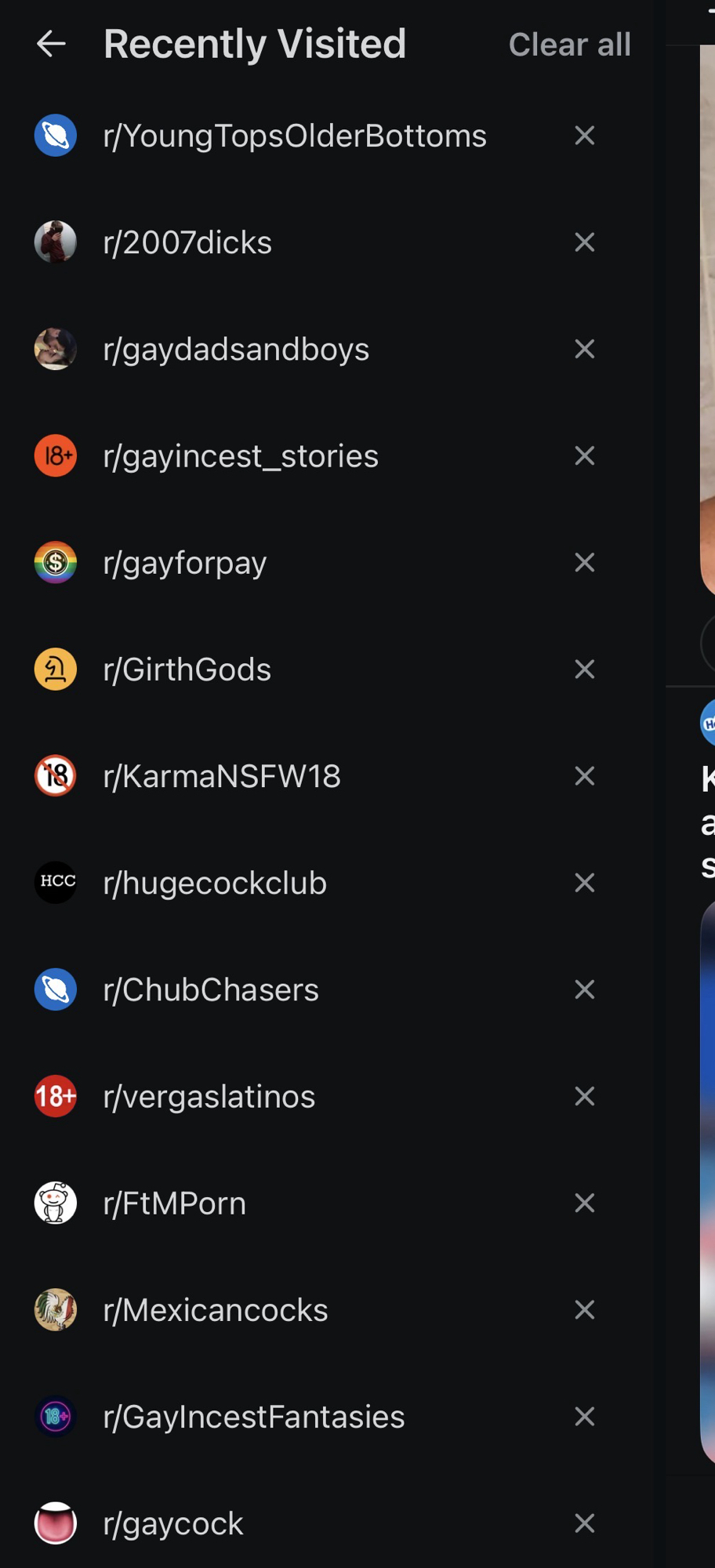Screen dimensions: 715x1568
Task: Open the r/GirthGods community
Action: 187,670
